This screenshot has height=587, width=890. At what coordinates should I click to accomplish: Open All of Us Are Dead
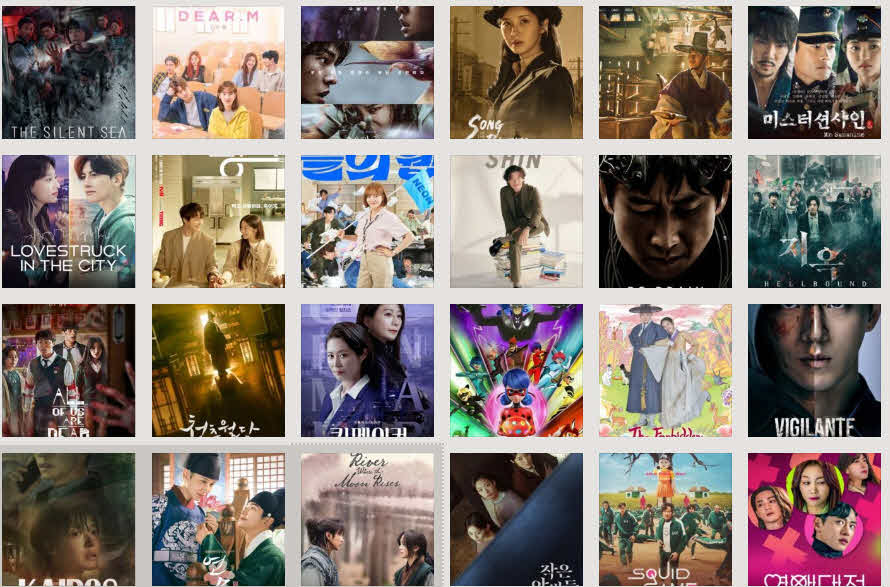(x=68, y=370)
